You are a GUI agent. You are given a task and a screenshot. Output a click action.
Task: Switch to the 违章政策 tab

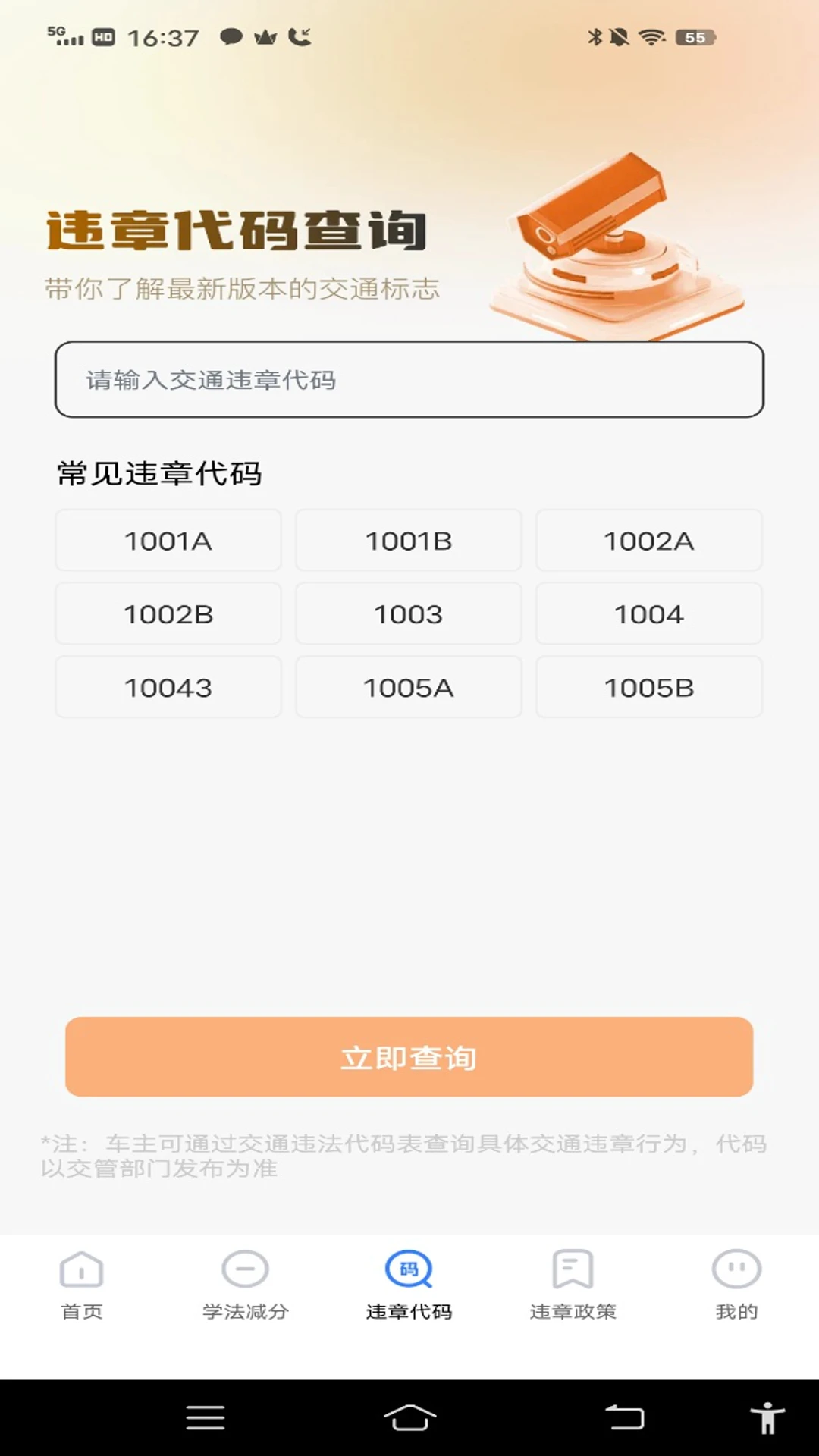(x=574, y=1282)
